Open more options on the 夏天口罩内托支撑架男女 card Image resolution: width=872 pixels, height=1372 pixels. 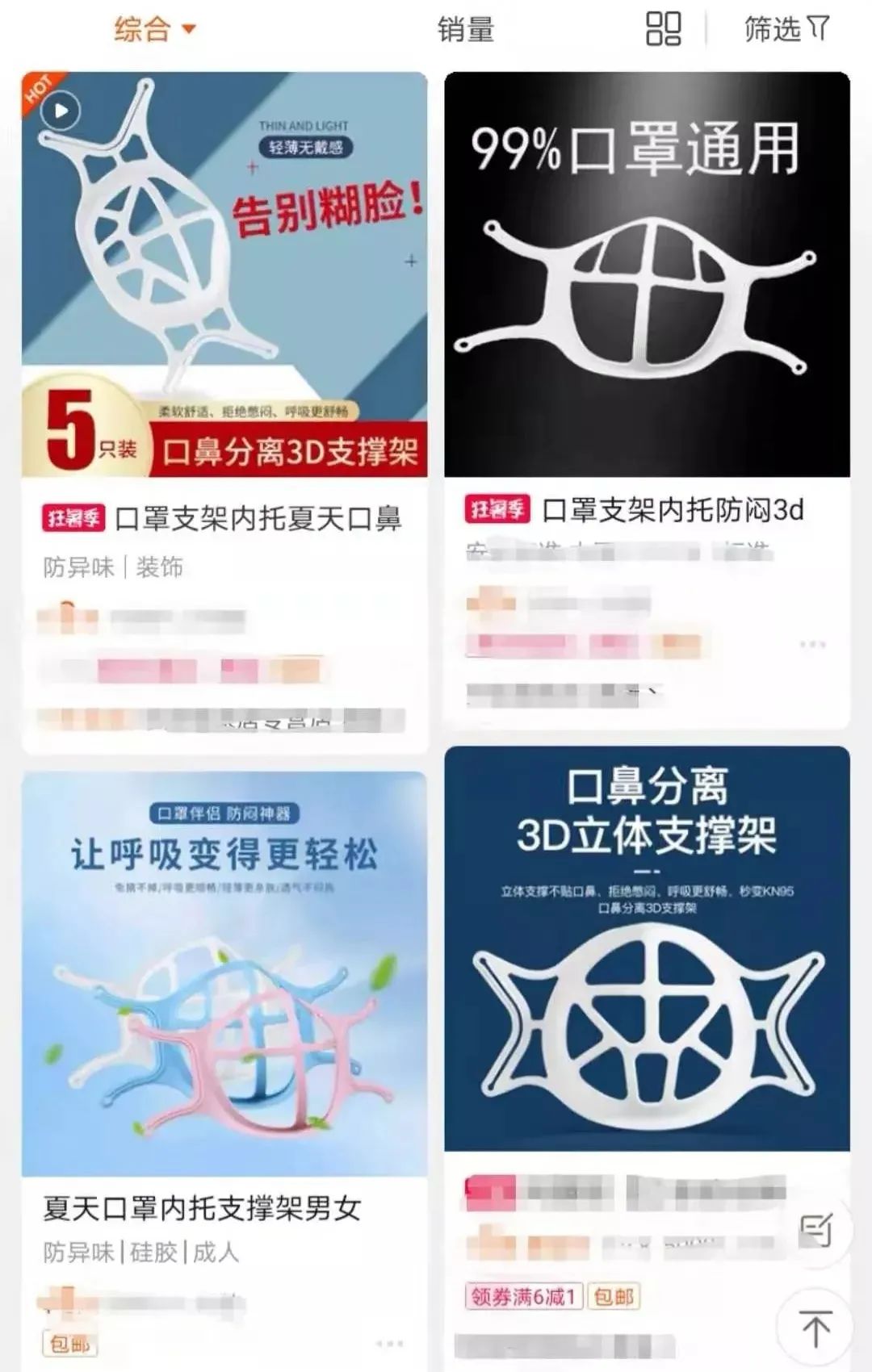389,1344
